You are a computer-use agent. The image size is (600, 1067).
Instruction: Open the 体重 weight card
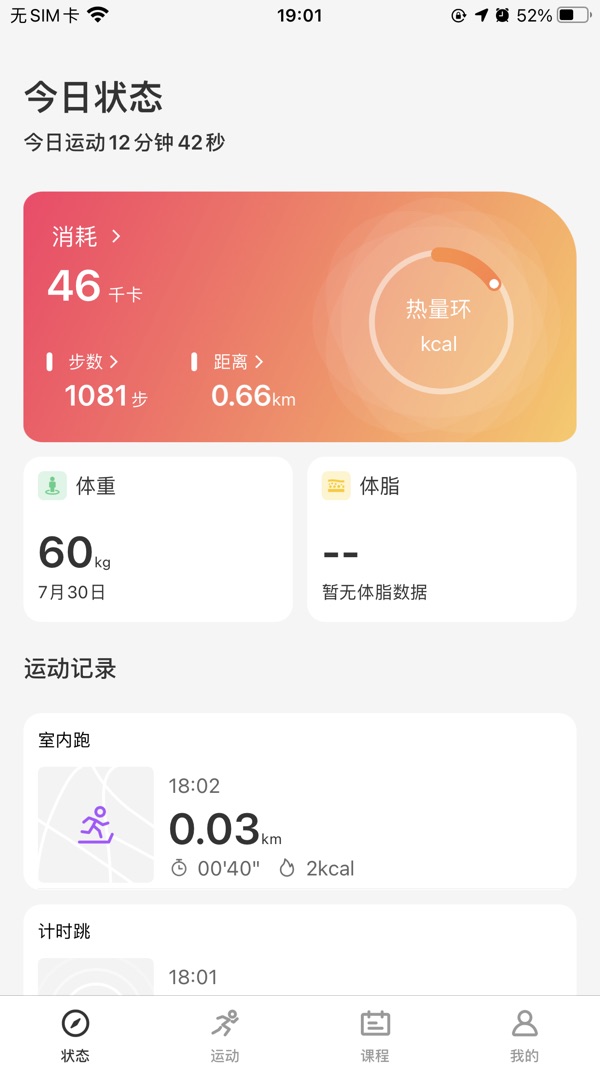tap(158, 539)
